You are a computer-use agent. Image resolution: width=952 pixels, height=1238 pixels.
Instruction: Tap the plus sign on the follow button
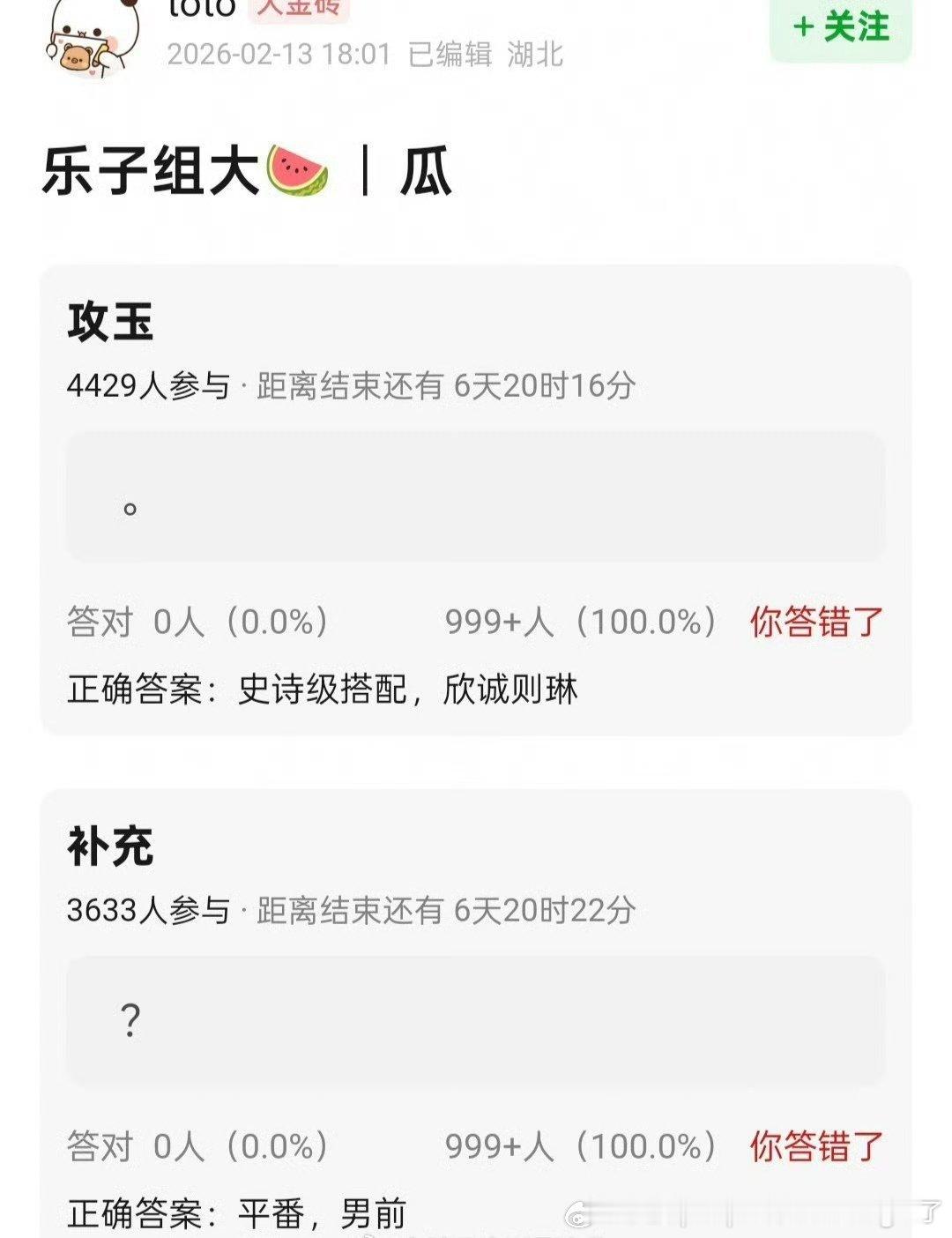[805, 27]
